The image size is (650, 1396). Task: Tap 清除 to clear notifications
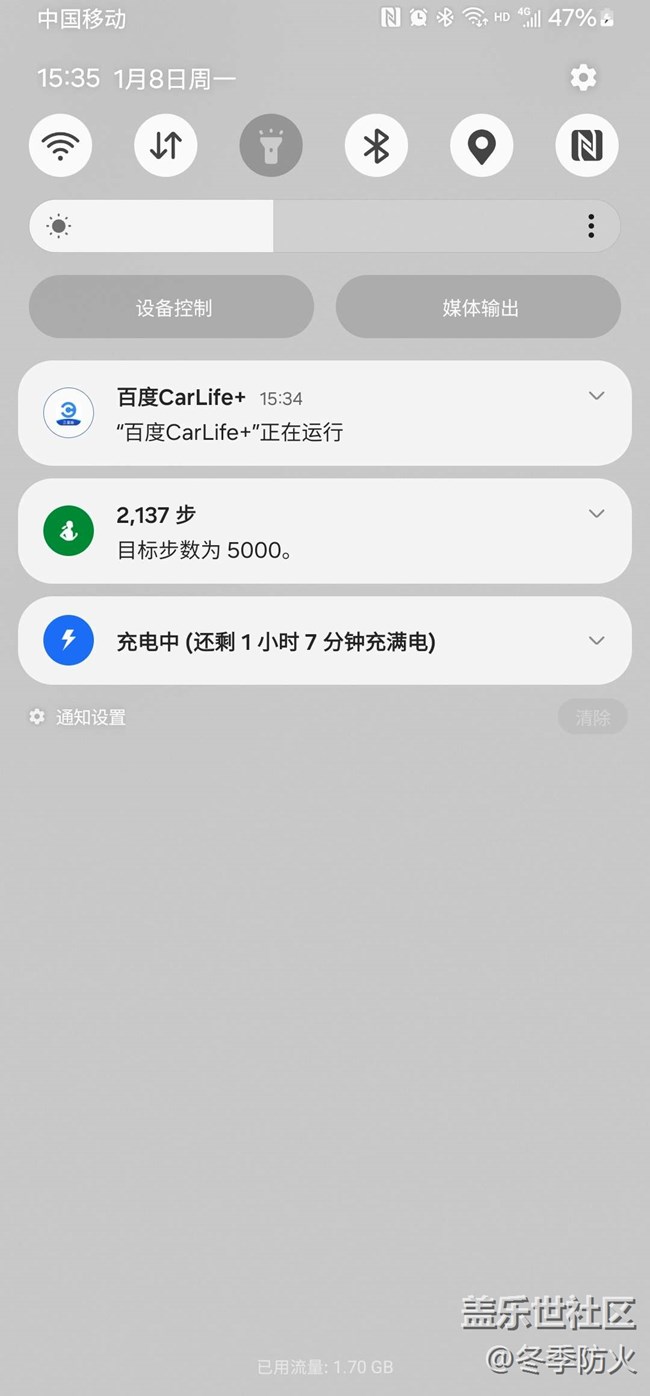[592, 717]
